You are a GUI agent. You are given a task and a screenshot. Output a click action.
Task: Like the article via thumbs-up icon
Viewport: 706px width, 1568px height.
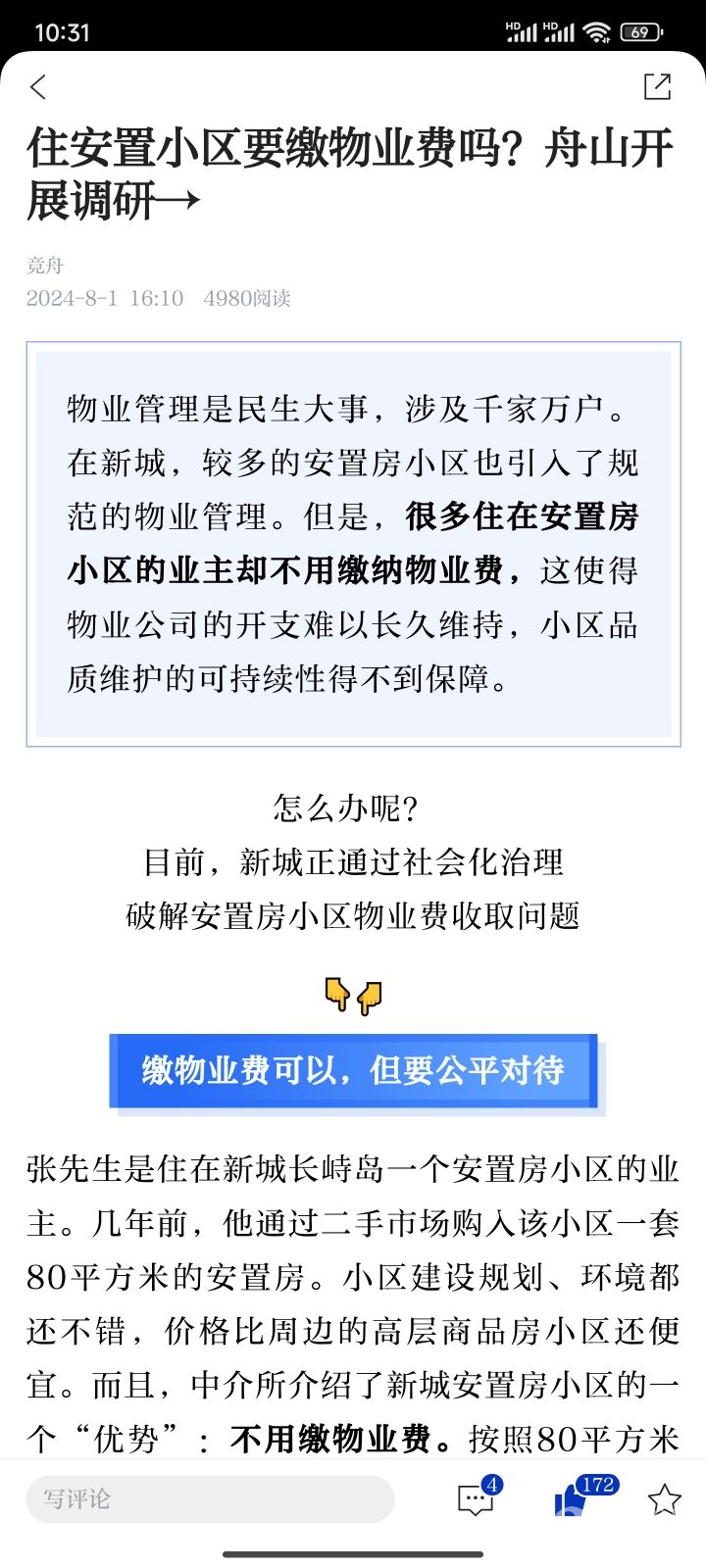coord(572,1500)
